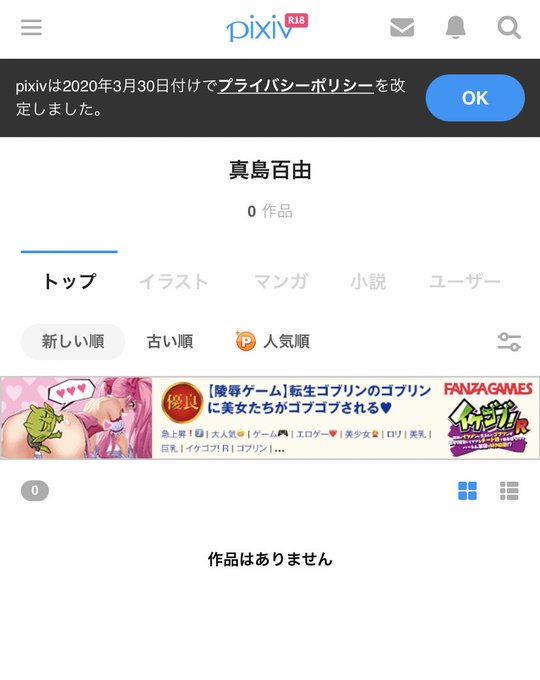Switch to the イラスト tab
This screenshot has width=540, height=680.
click(x=173, y=281)
